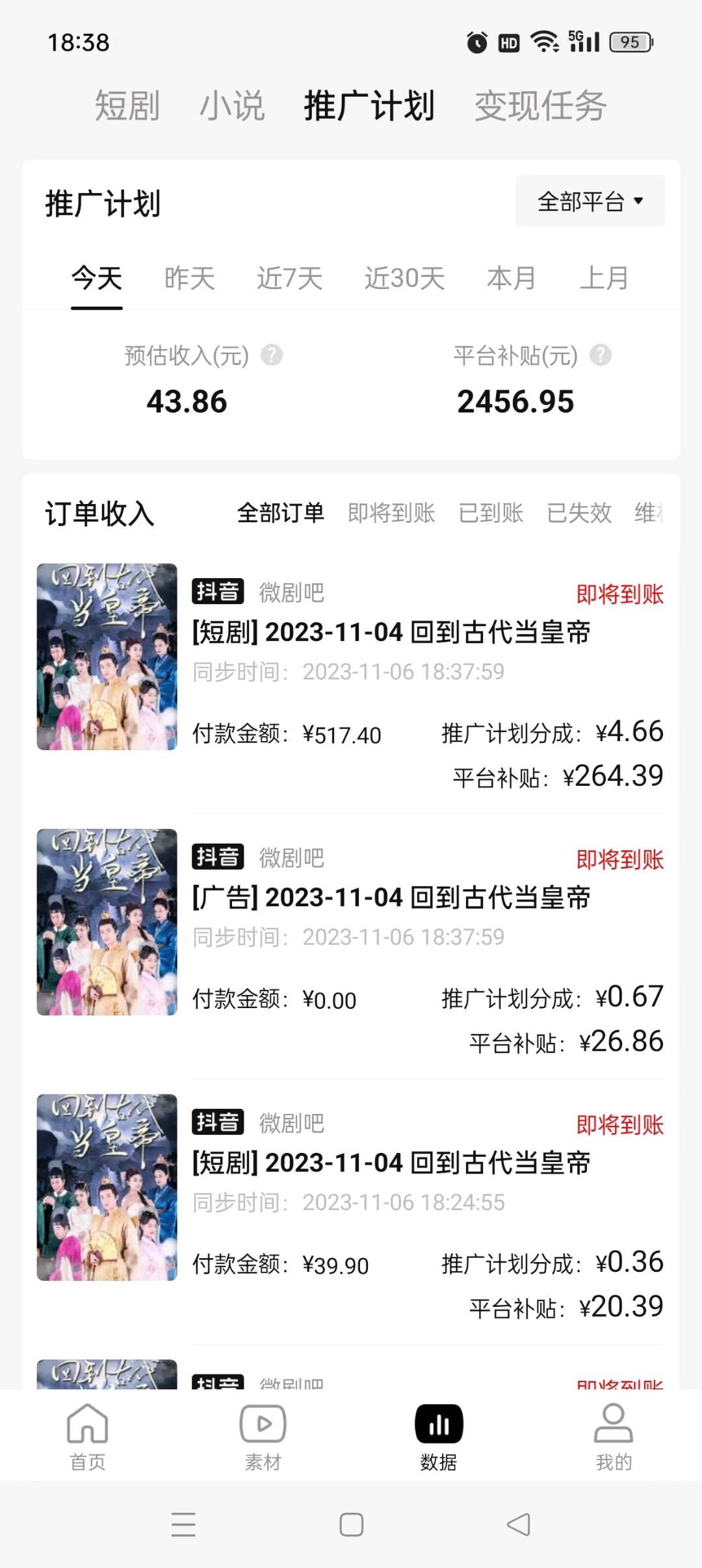Select the 昨天 date range
The image size is (702, 1568).
189,279
